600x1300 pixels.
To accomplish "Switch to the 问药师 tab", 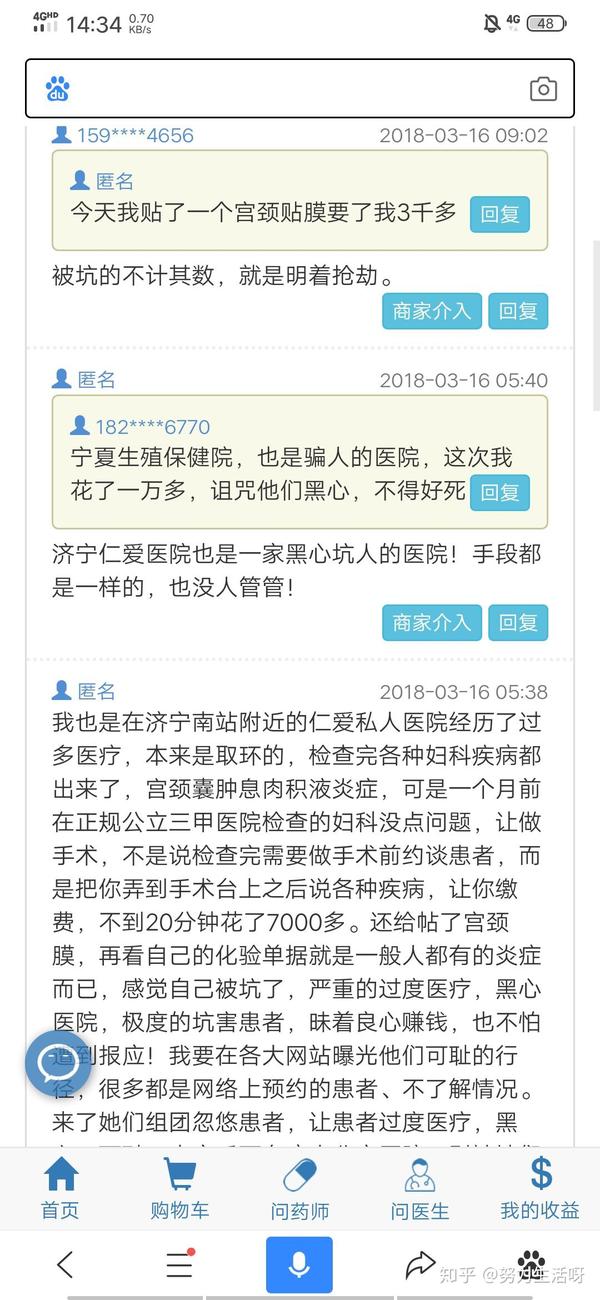I will (x=300, y=1188).
